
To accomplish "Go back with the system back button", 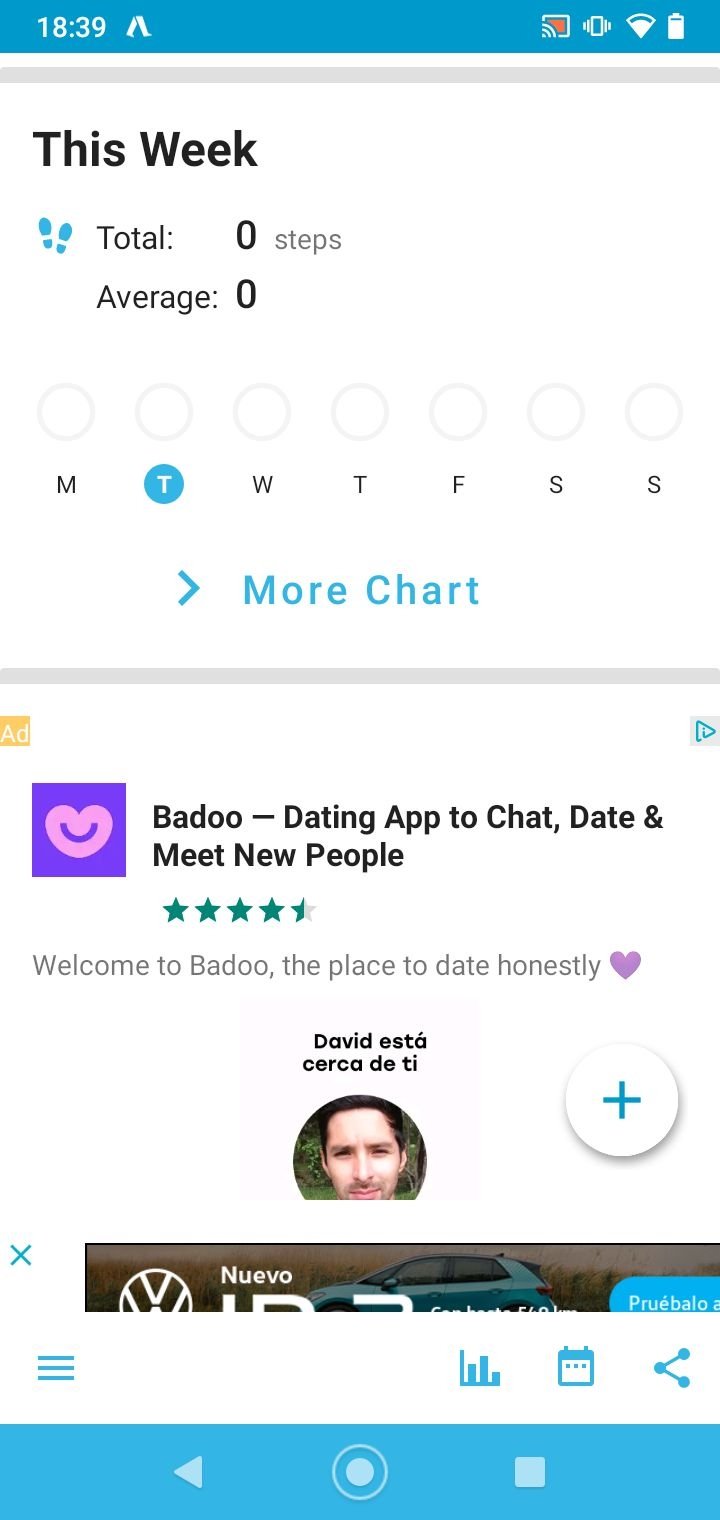I will [188, 1472].
